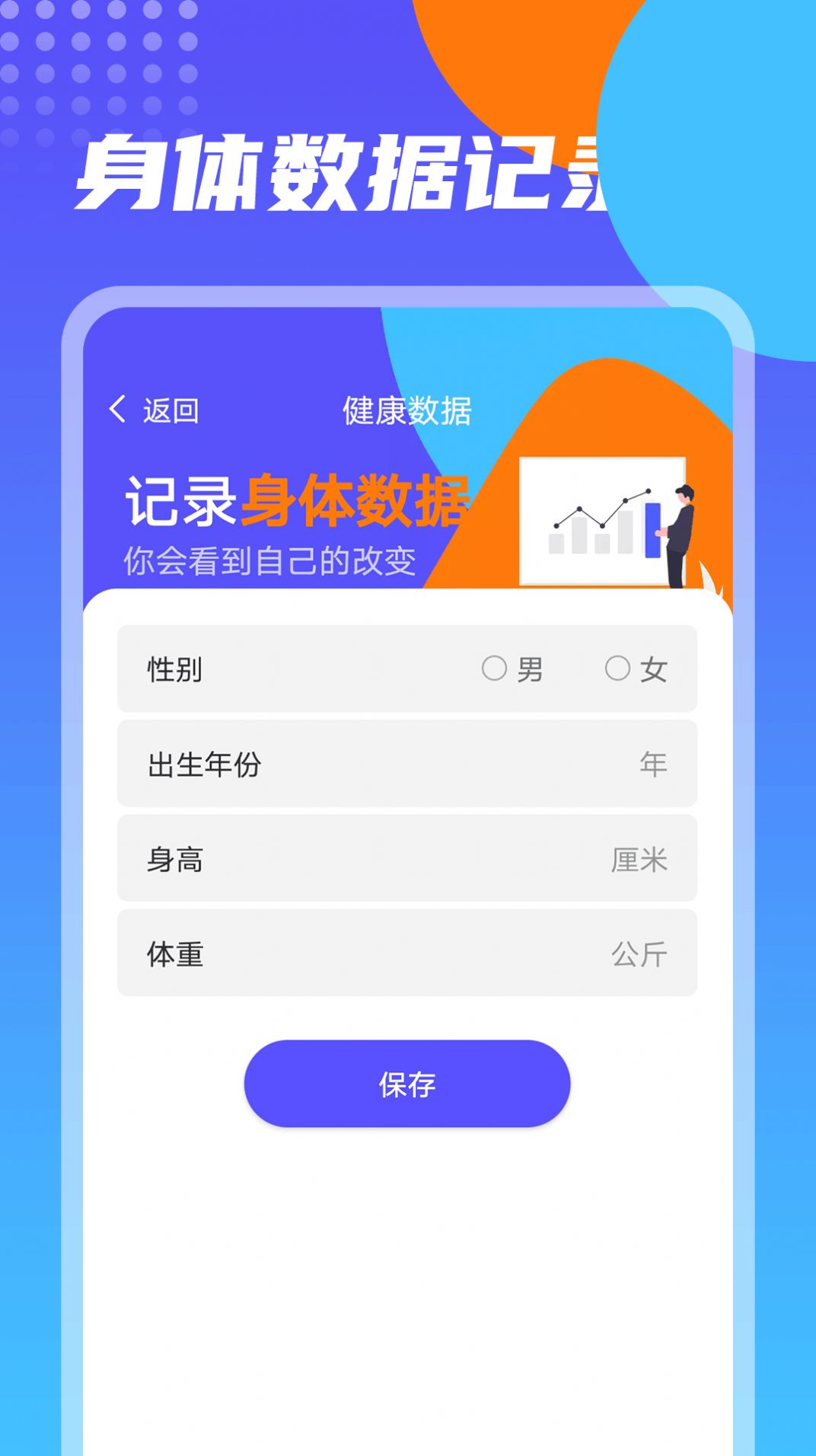Tap the white form card area

(408, 1218)
